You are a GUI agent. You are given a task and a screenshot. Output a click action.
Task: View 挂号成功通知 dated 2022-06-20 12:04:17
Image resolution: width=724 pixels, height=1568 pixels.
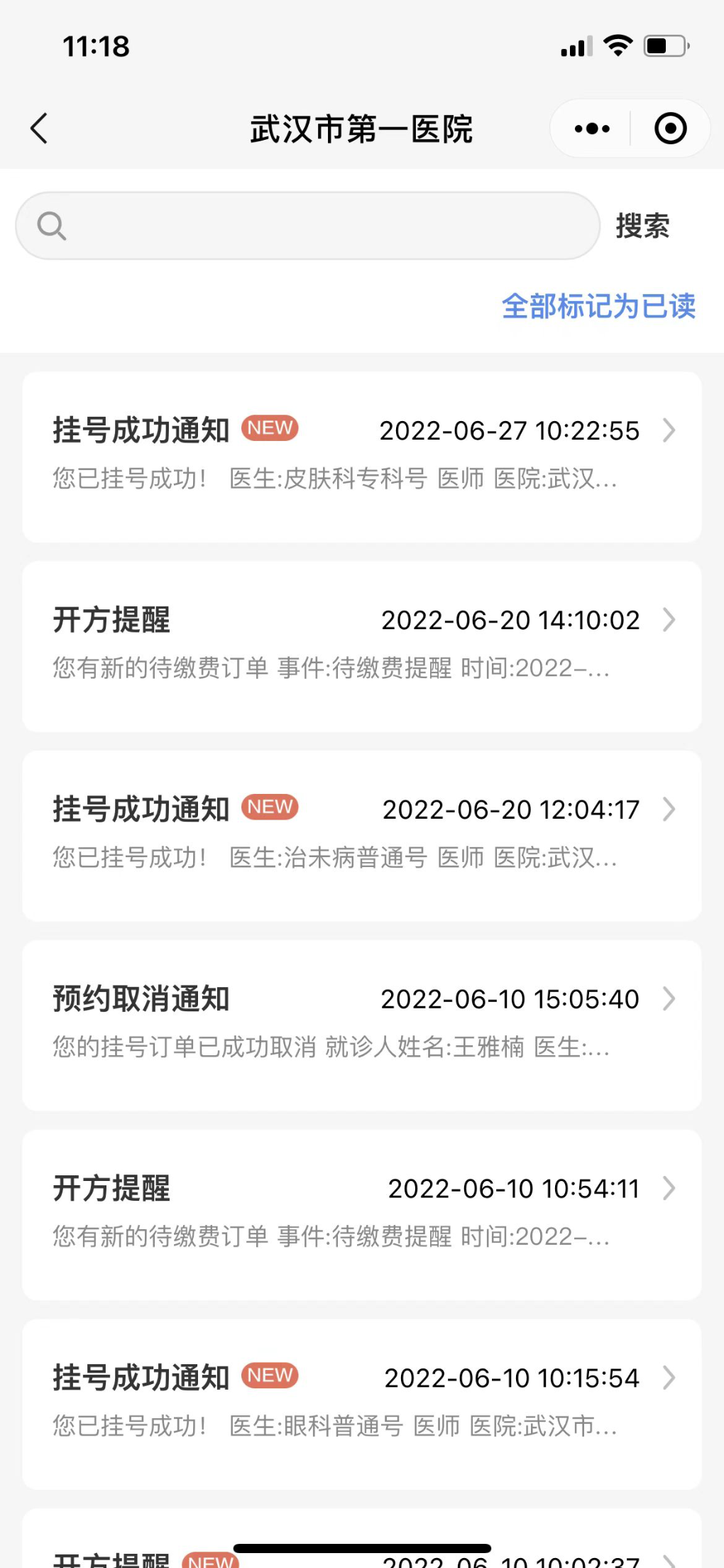(362, 836)
